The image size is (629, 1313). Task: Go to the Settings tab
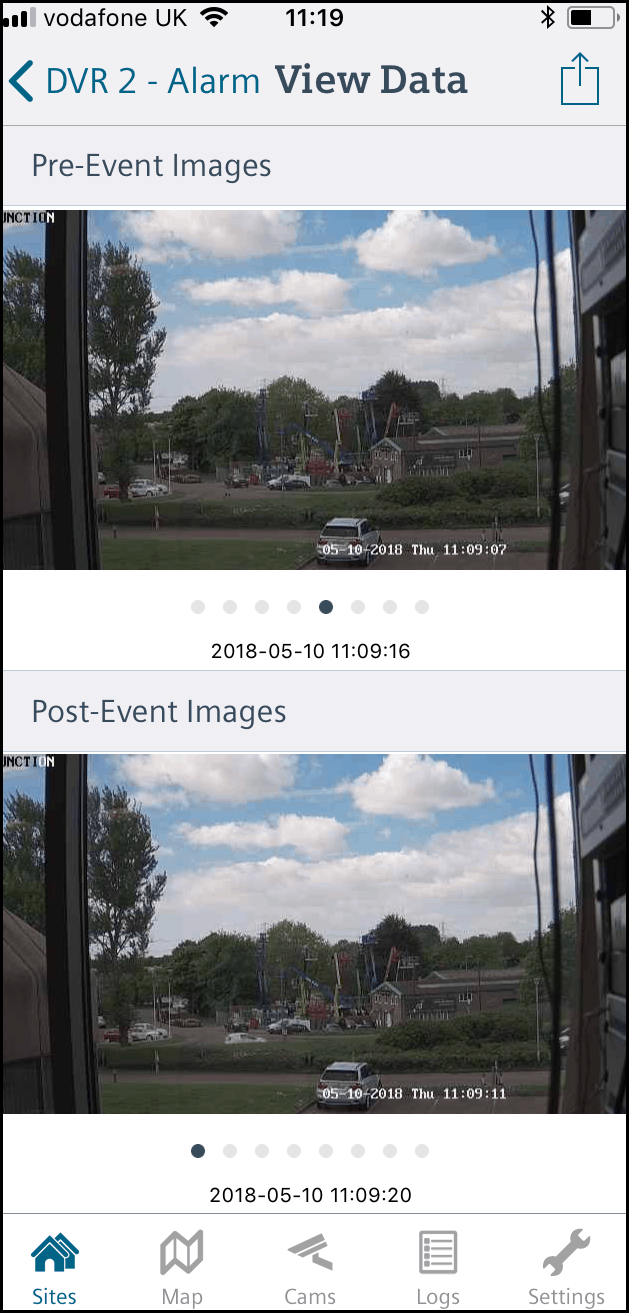pyautogui.click(x=566, y=1267)
